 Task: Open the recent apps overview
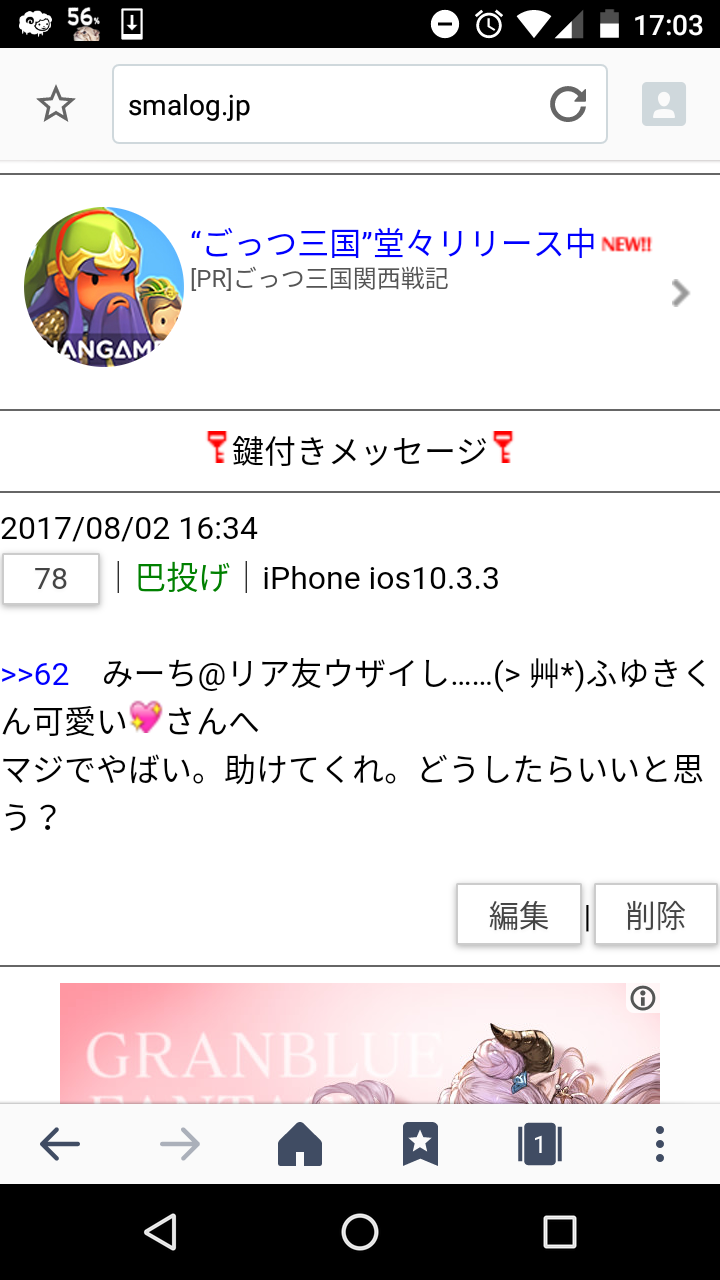pos(560,1232)
